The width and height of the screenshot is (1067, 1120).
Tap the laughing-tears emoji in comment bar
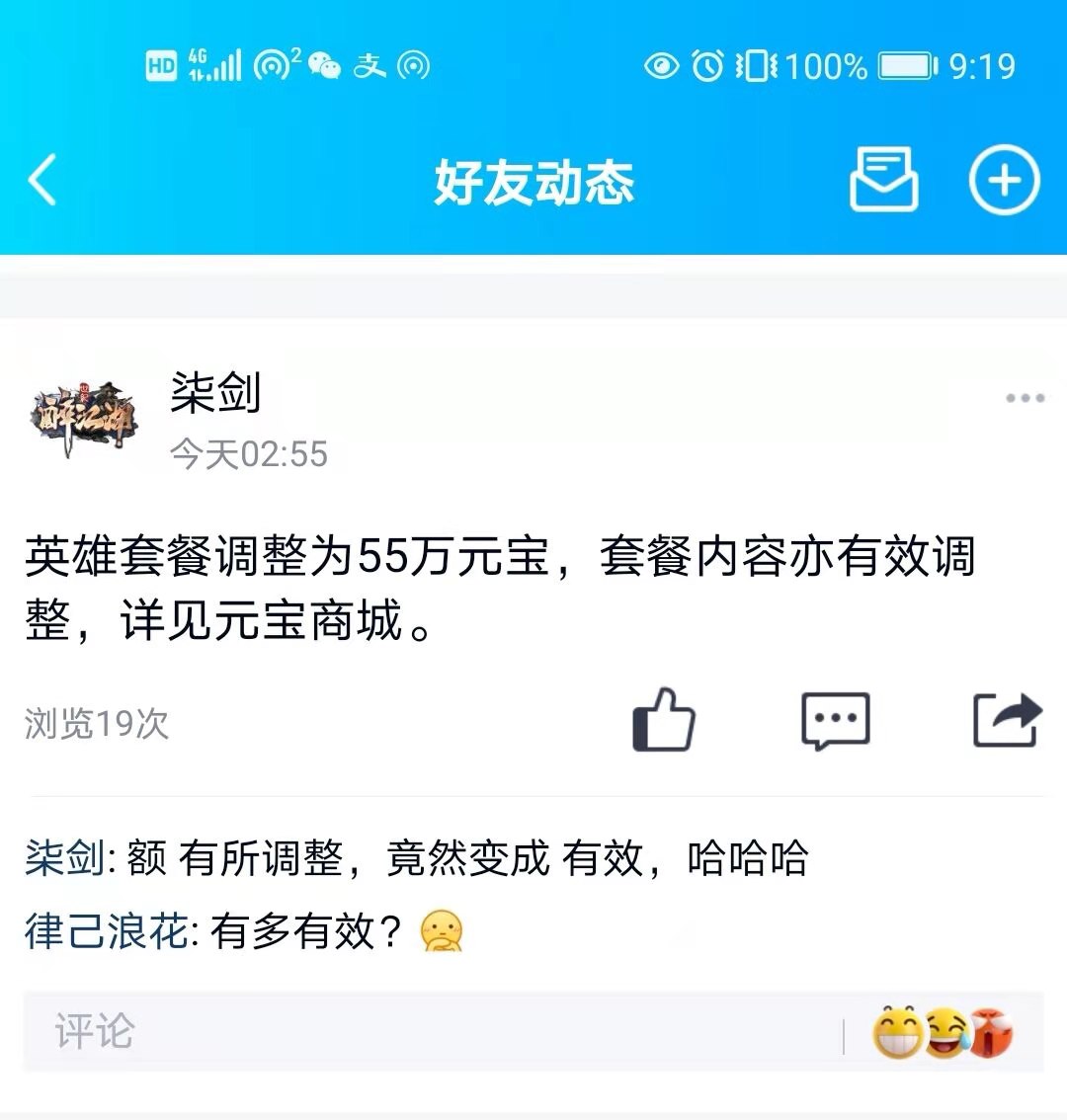point(944,1033)
